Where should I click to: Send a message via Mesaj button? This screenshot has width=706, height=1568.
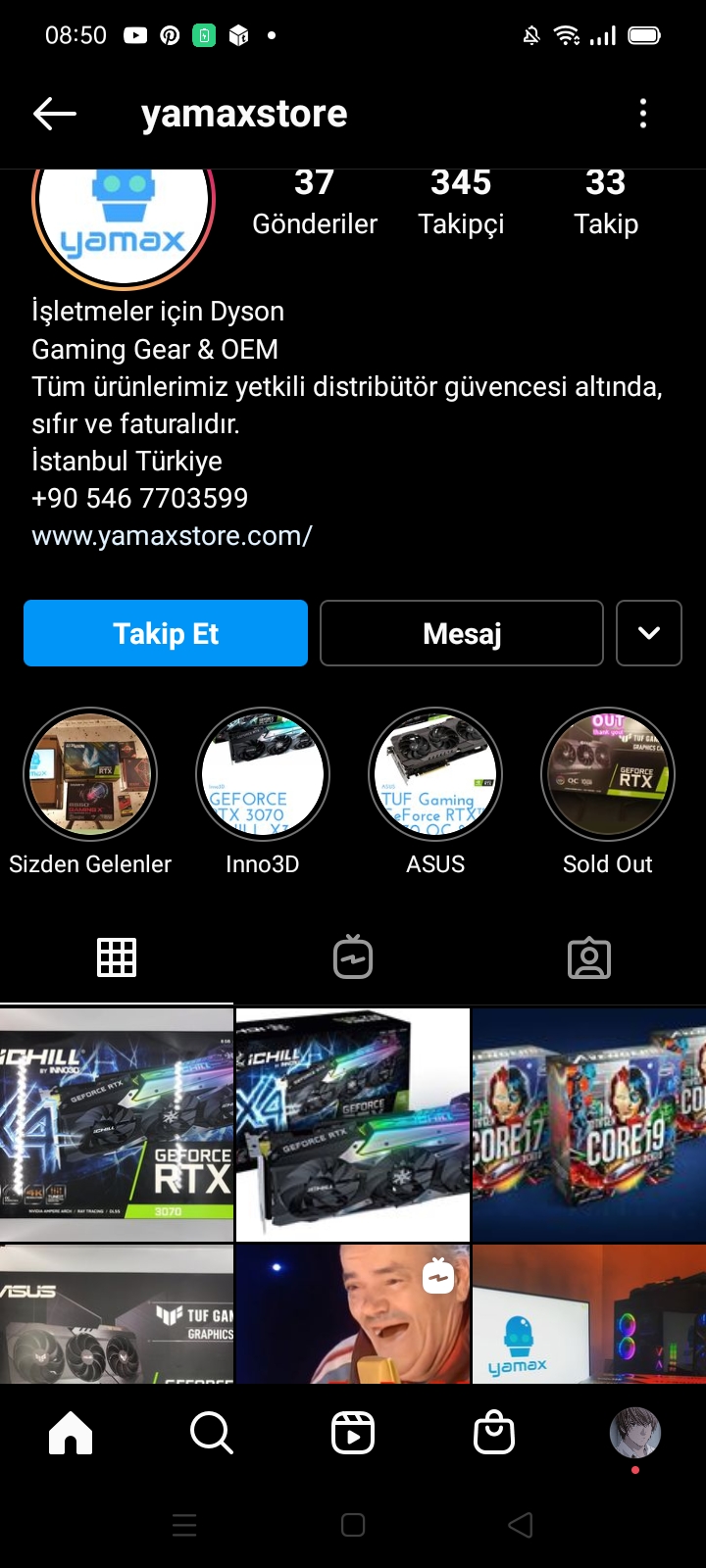tap(462, 633)
